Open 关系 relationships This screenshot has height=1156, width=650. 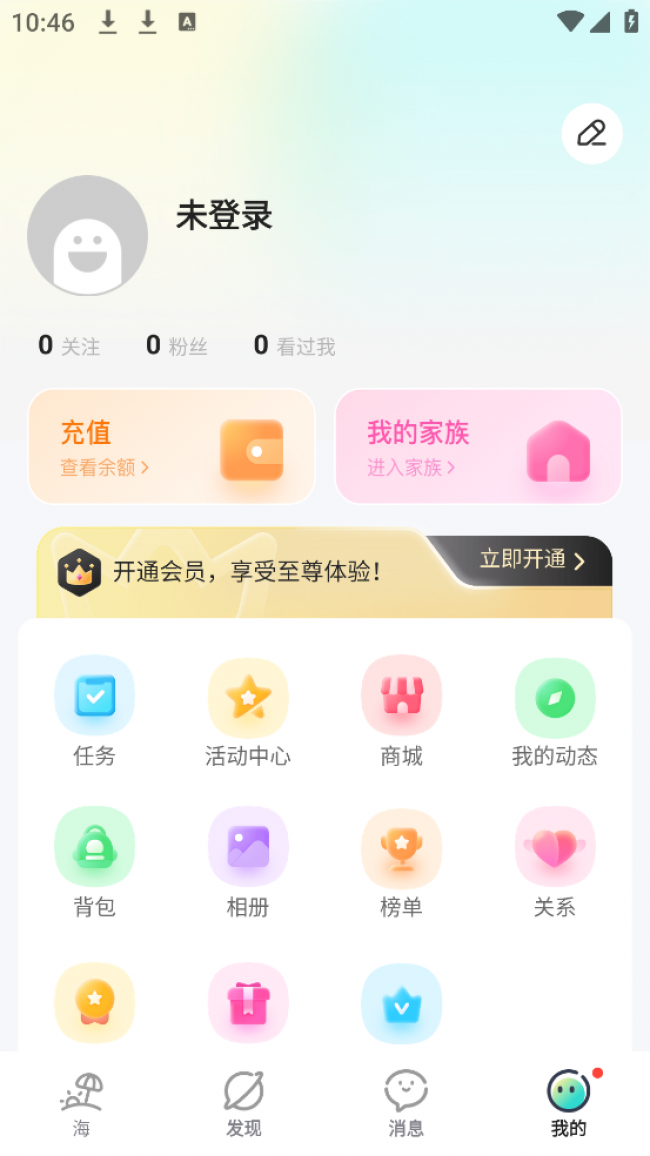tap(555, 861)
